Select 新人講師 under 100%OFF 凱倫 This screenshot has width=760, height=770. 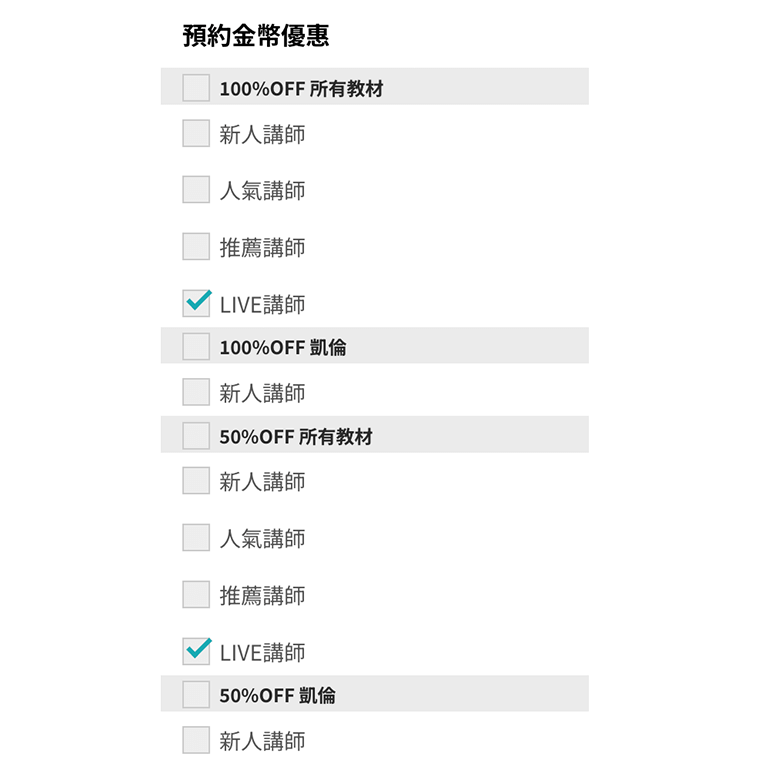196,391
